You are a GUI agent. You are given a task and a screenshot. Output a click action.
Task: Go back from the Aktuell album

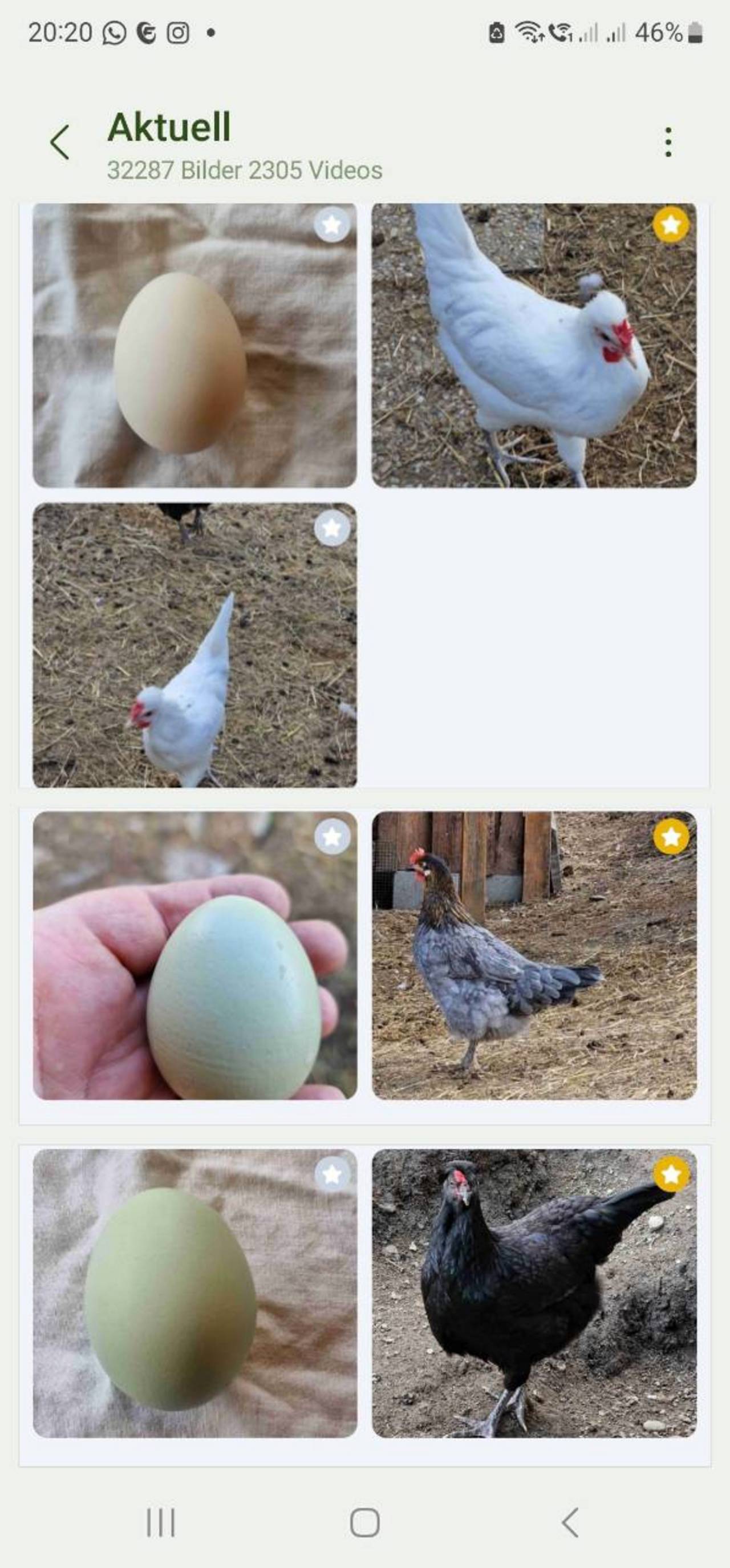[x=60, y=143]
